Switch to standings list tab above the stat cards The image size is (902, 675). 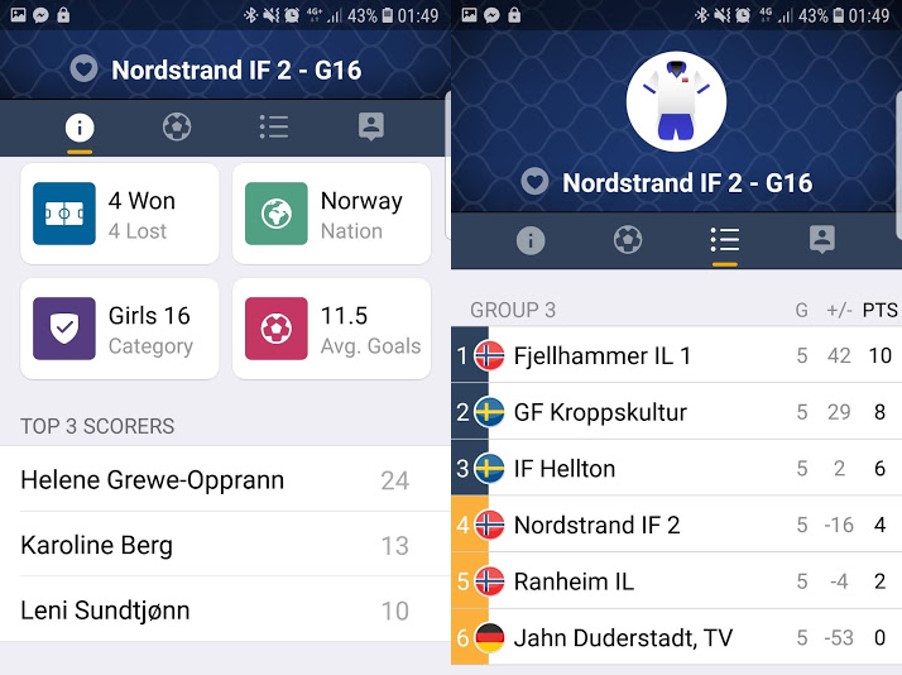tap(274, 127)
